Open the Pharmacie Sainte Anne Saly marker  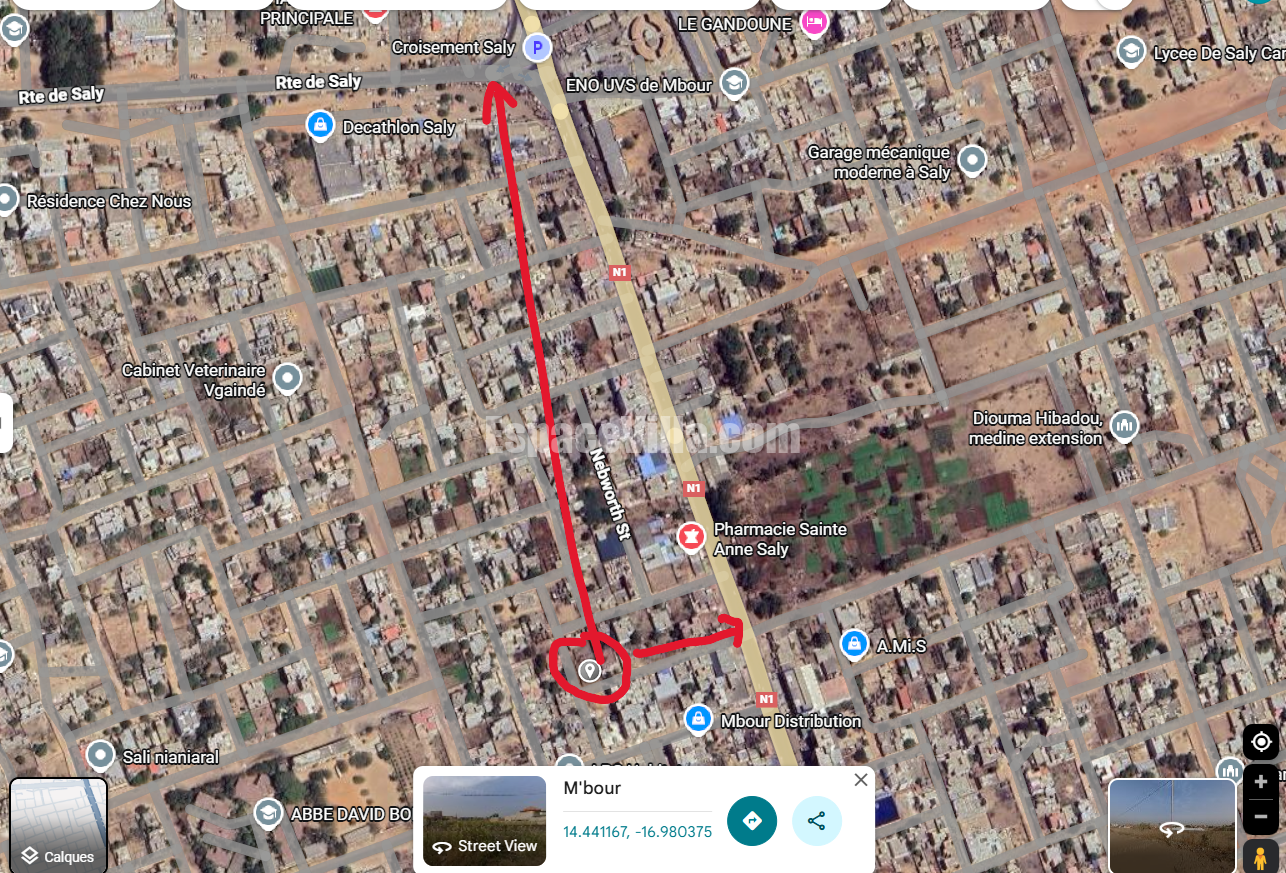690,537
